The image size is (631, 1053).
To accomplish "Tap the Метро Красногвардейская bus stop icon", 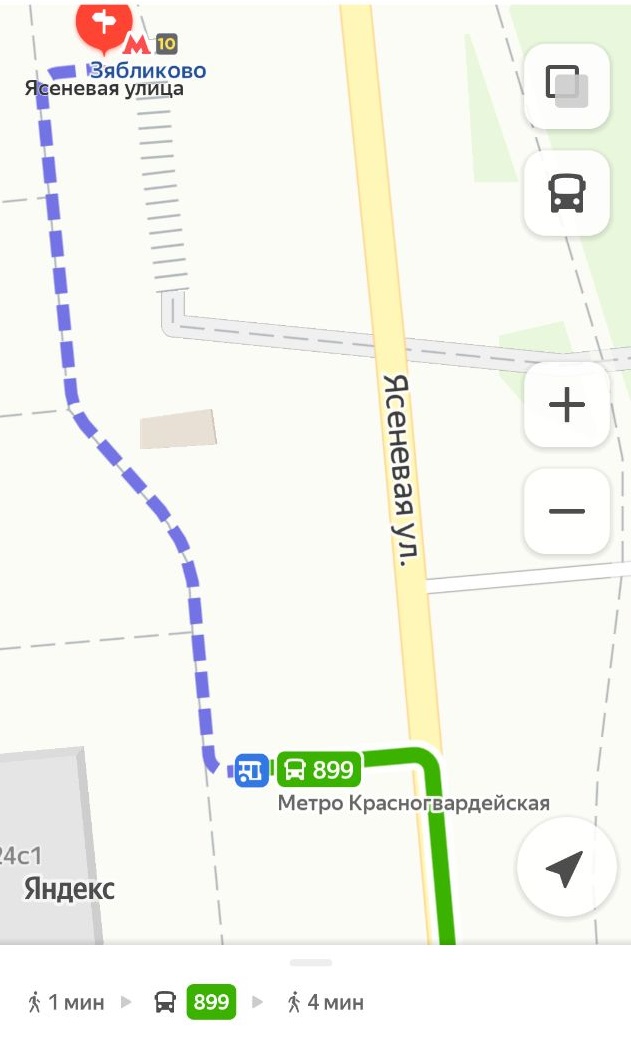I will 252,770.
